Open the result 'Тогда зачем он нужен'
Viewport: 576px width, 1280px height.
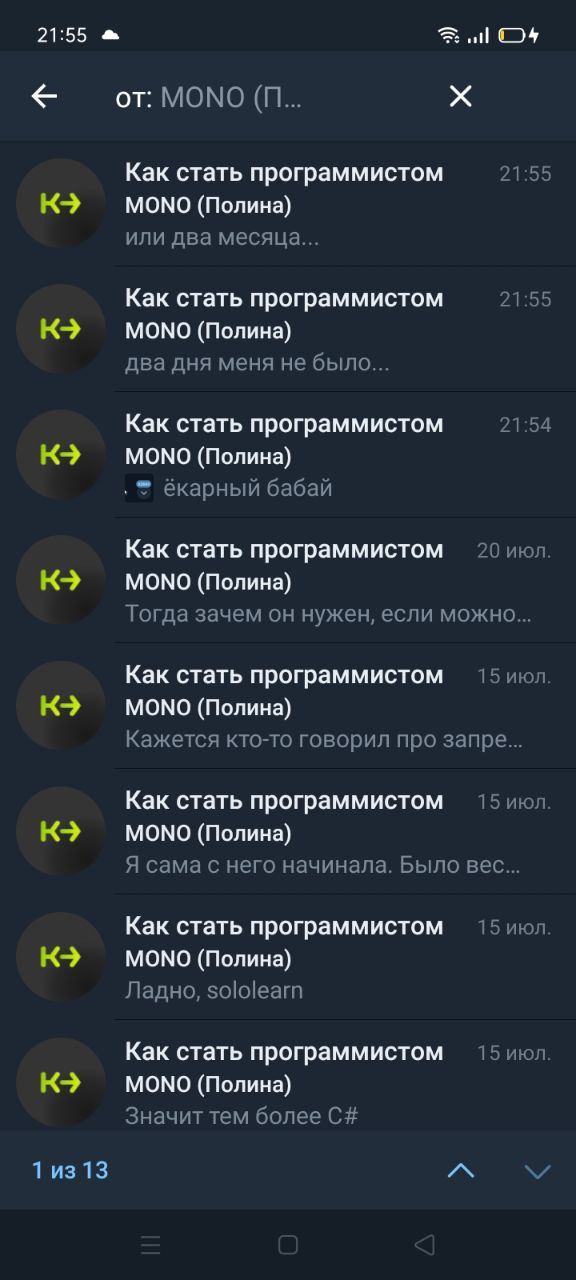(288, 581)
